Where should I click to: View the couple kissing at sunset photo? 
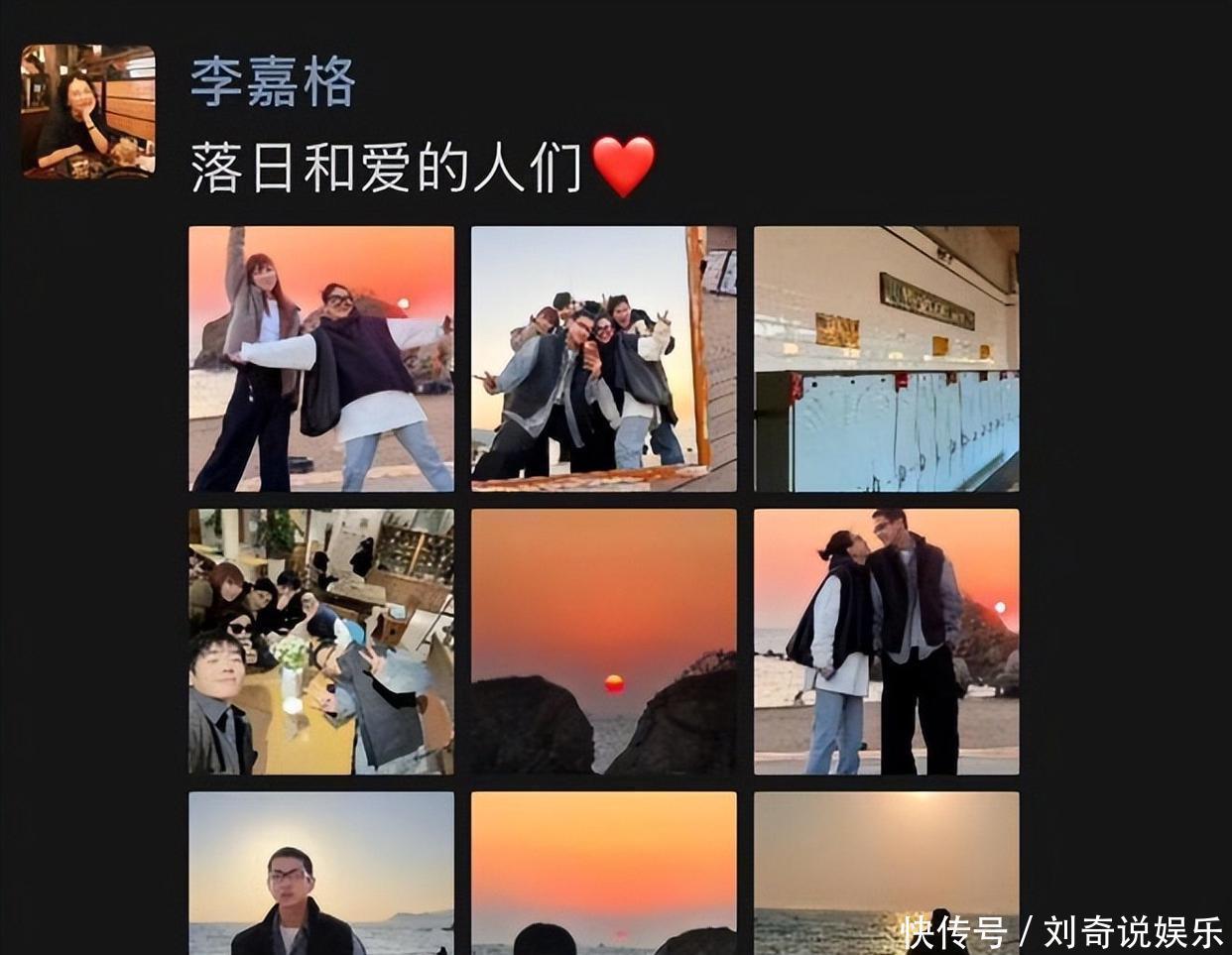[886, 642]
